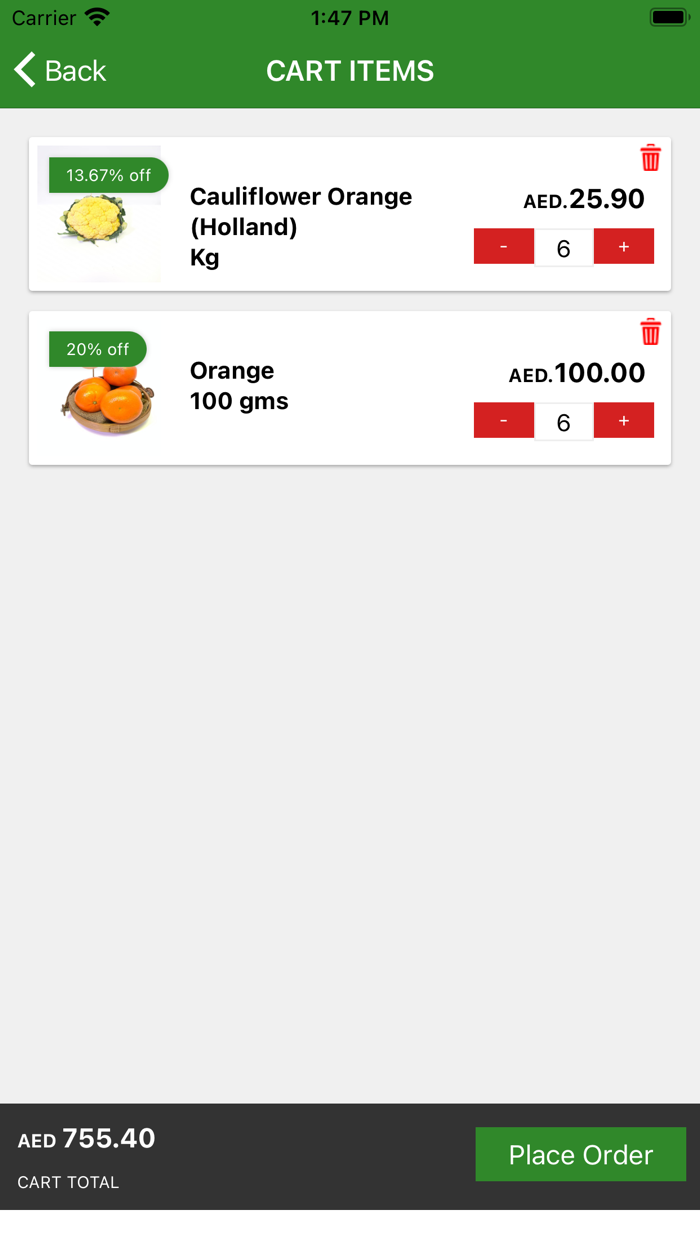View the Orange 100 gms product
Viewport: 700px width, 1244px height.
tap(239, 386)
